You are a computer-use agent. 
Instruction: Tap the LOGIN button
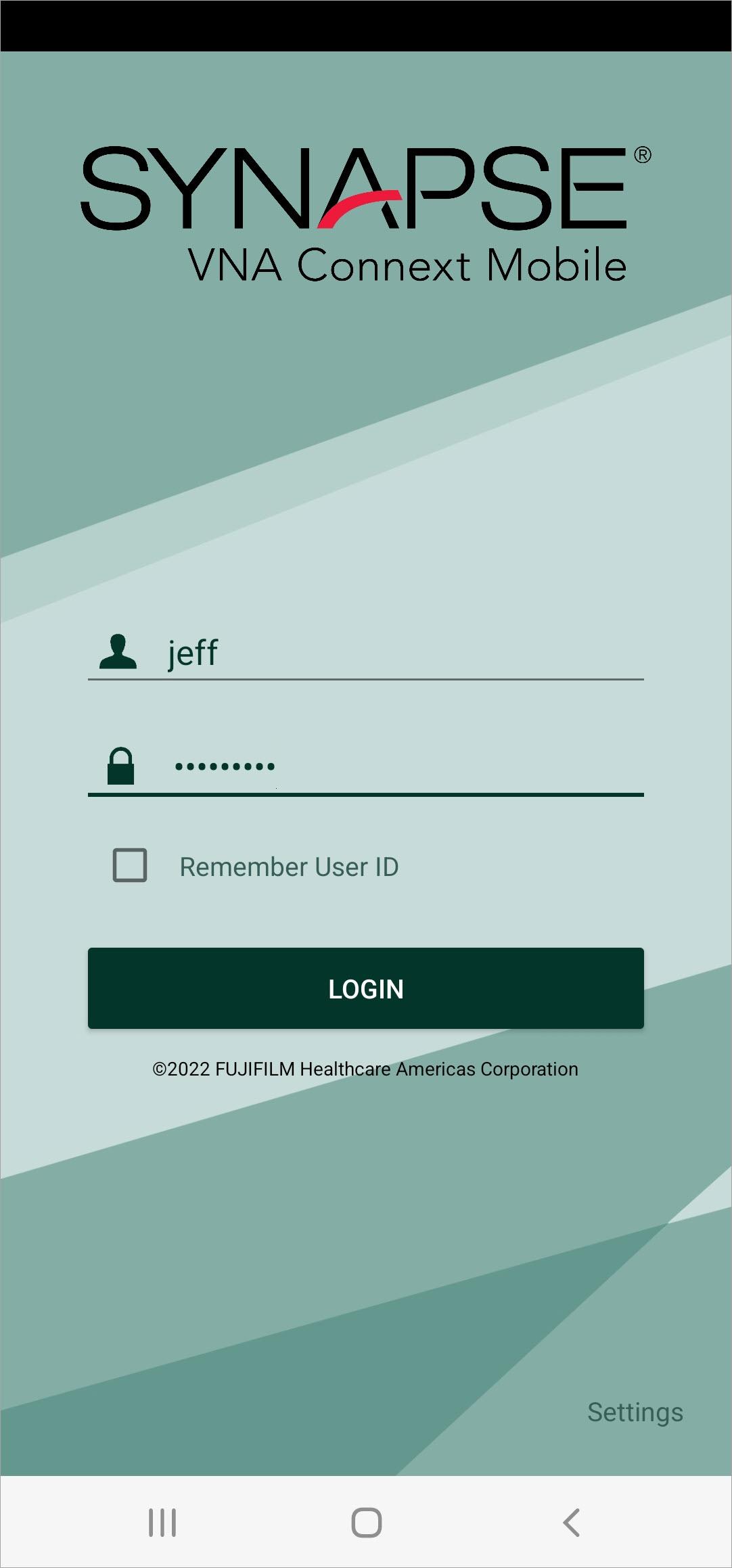366,988
